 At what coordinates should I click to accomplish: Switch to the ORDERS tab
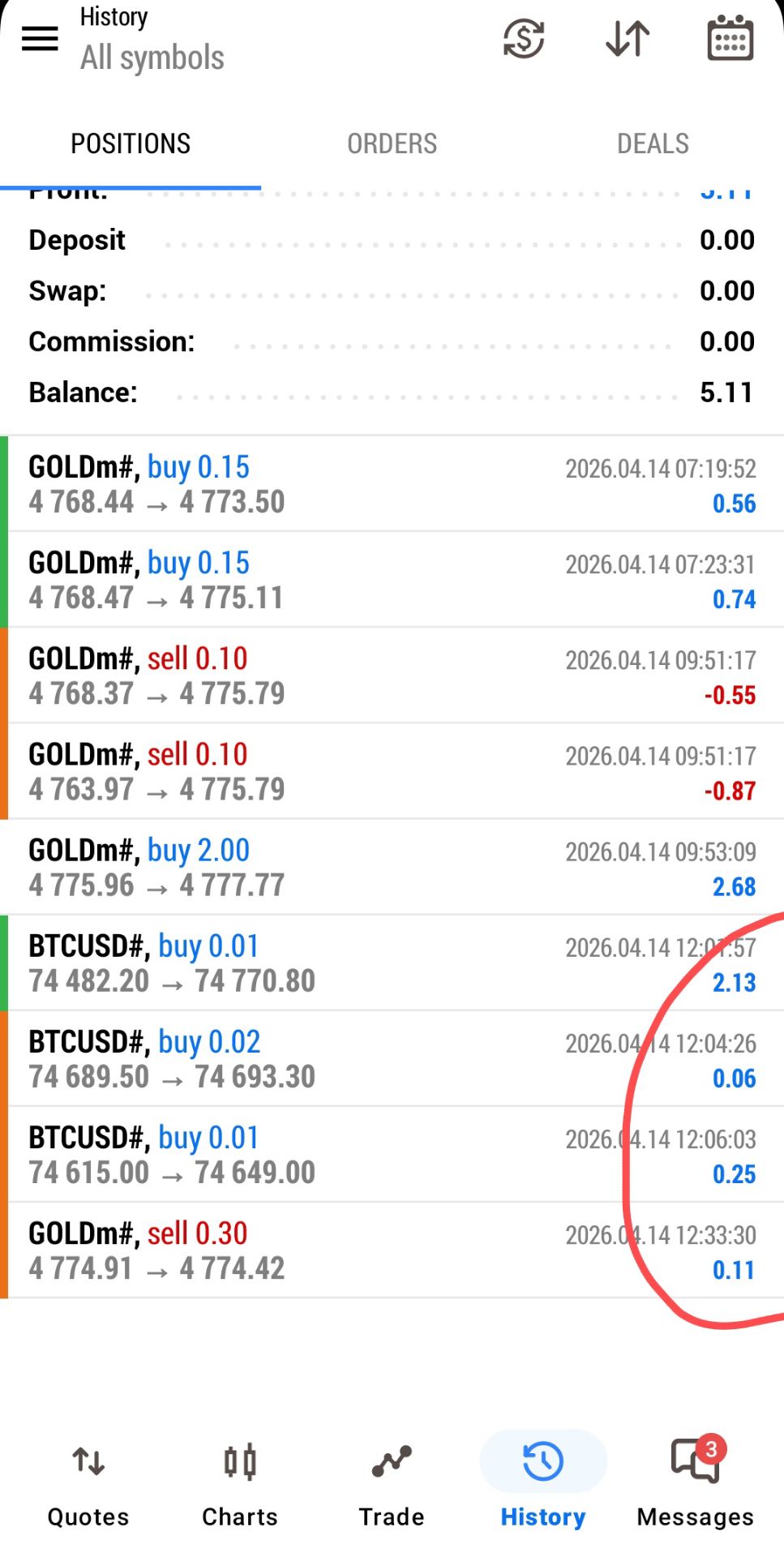[x=392, y=144]
